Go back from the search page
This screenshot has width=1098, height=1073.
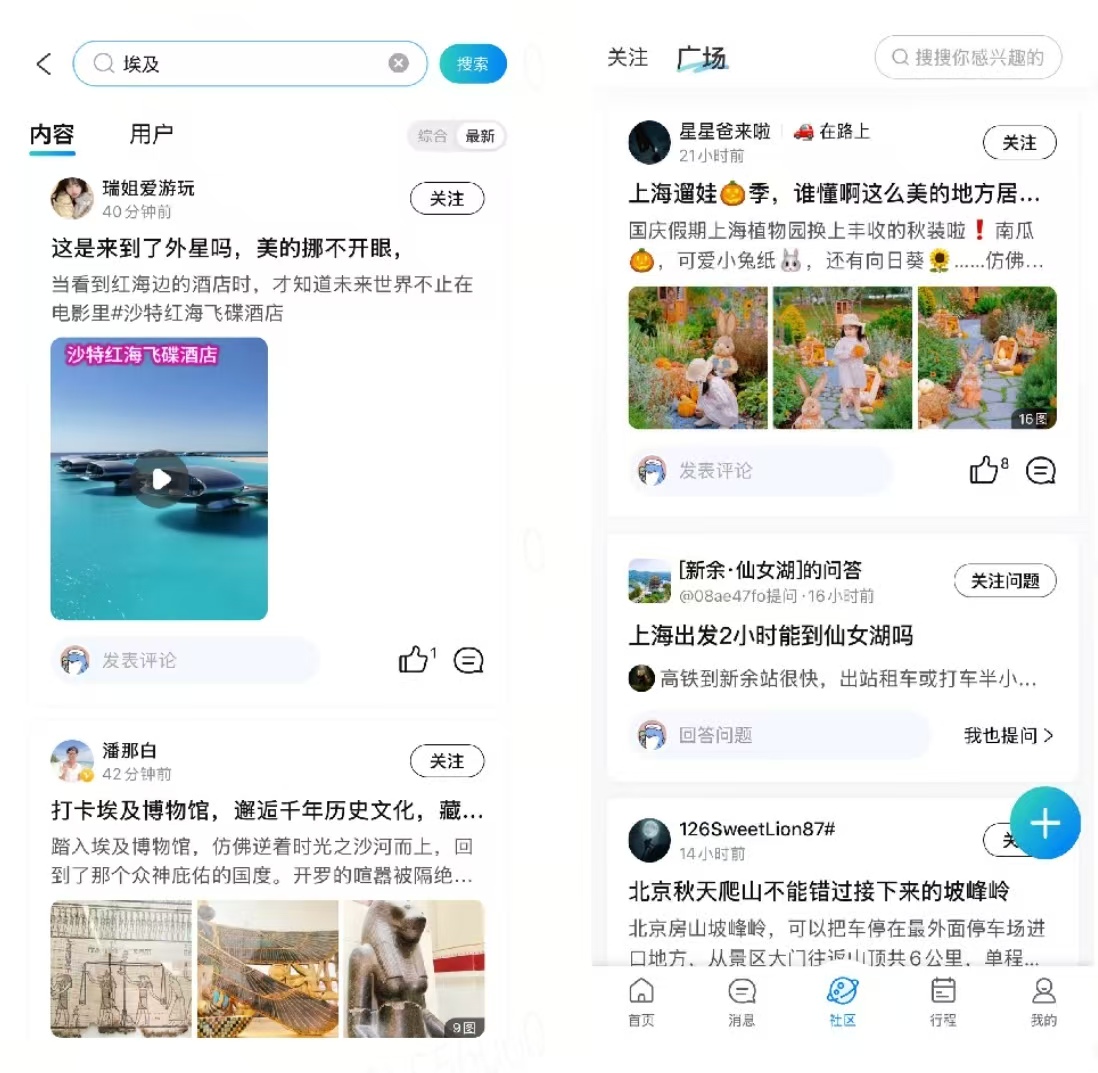(43, 64)
